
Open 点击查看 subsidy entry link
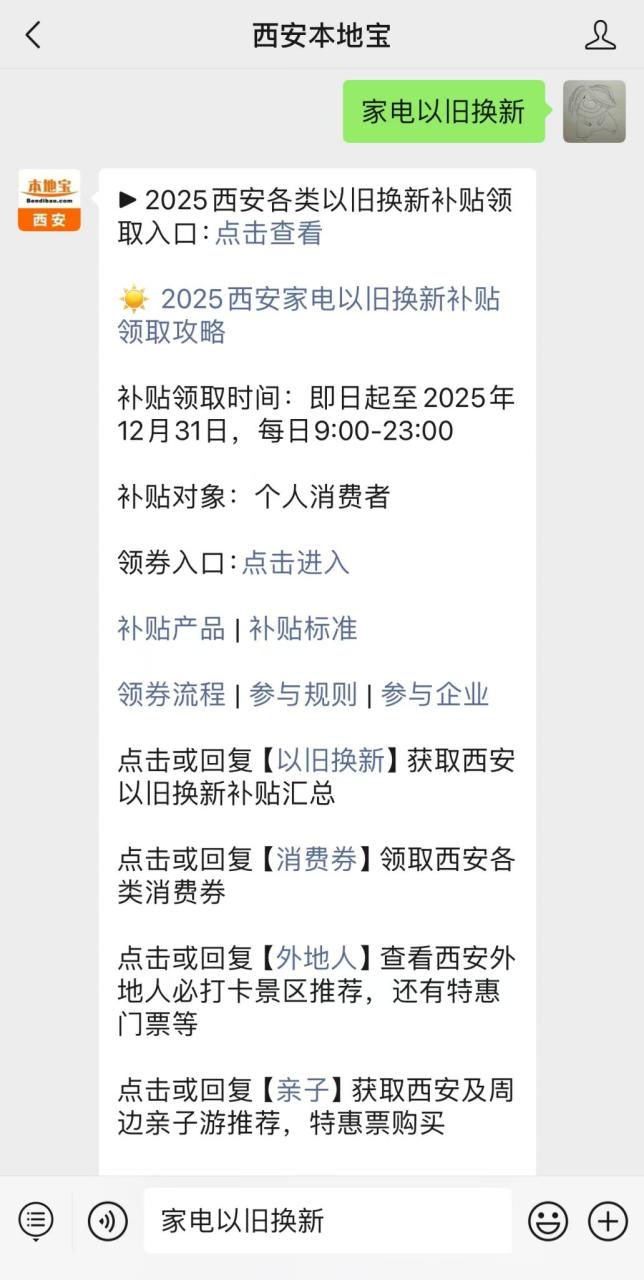(x=269, y=233)
